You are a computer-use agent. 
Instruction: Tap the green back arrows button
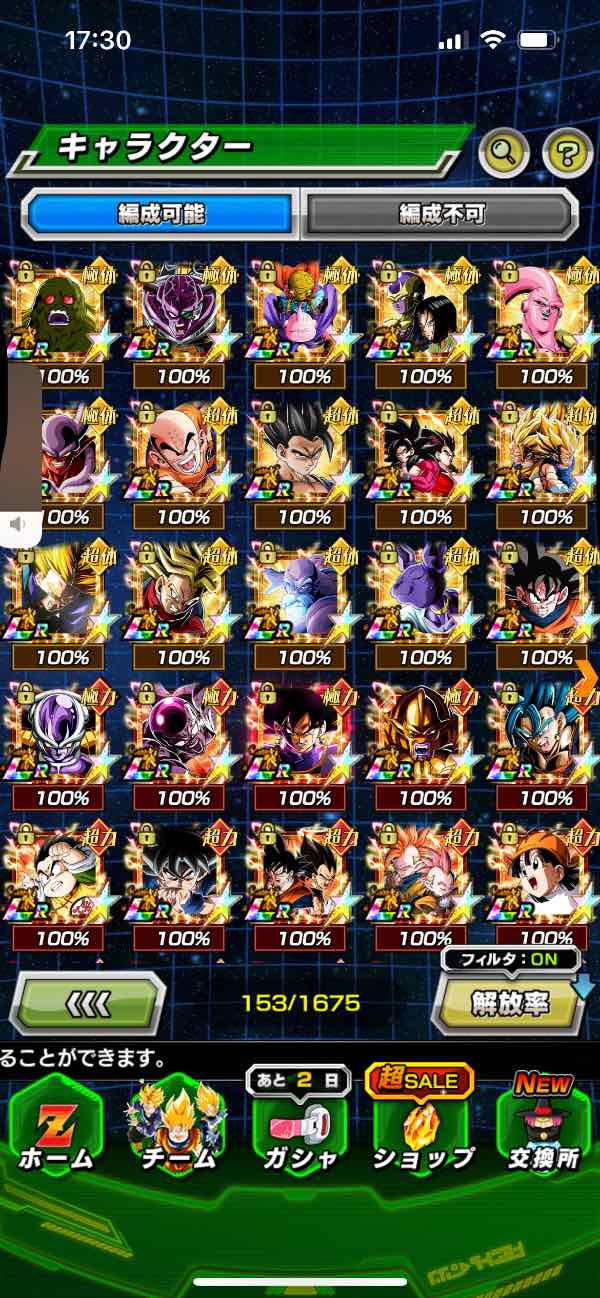point(87,1003)
